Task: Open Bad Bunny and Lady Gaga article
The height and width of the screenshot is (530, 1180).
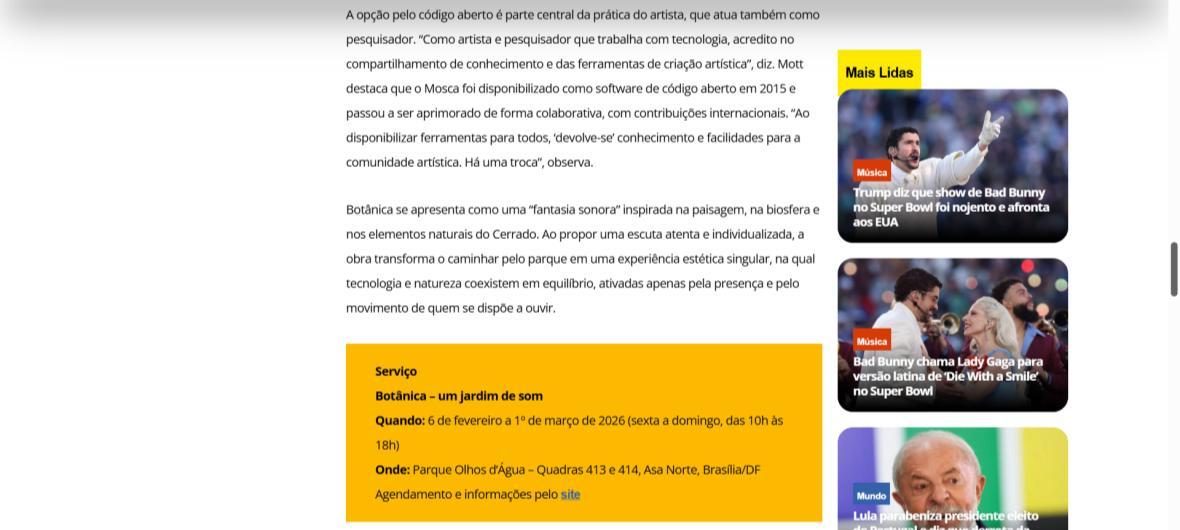Action: 948,376
